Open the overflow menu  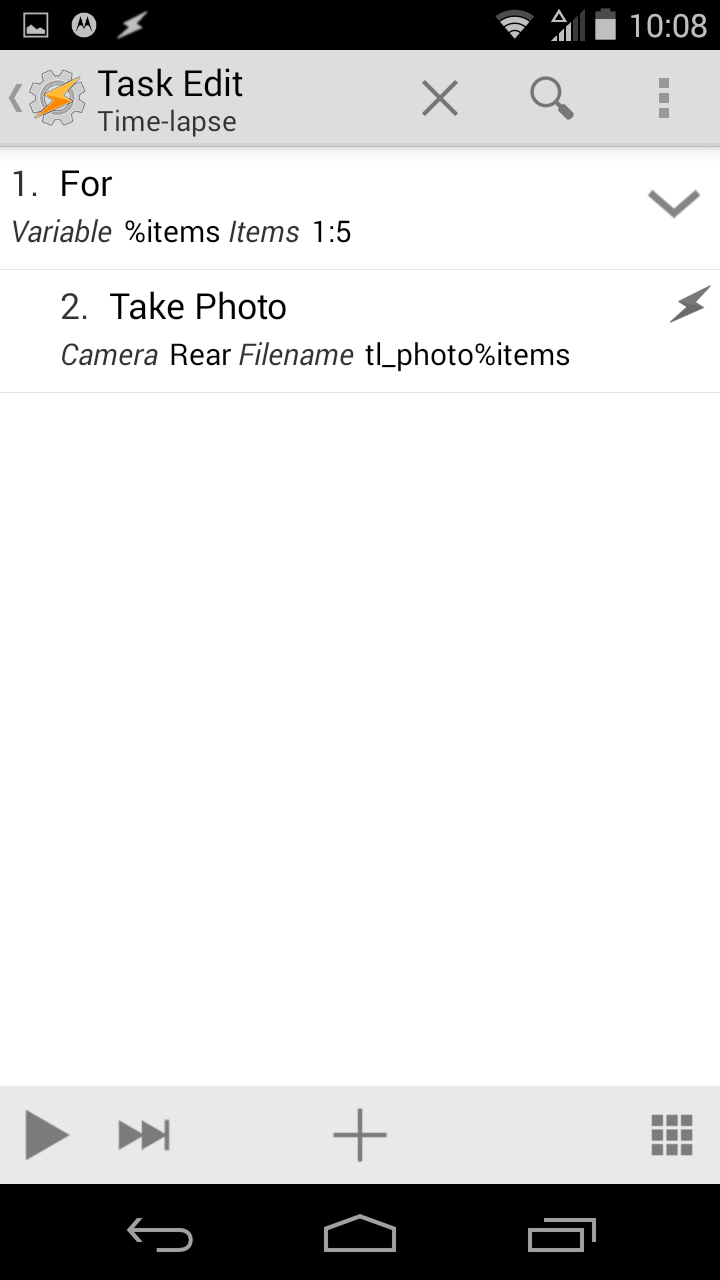(663, 99)
